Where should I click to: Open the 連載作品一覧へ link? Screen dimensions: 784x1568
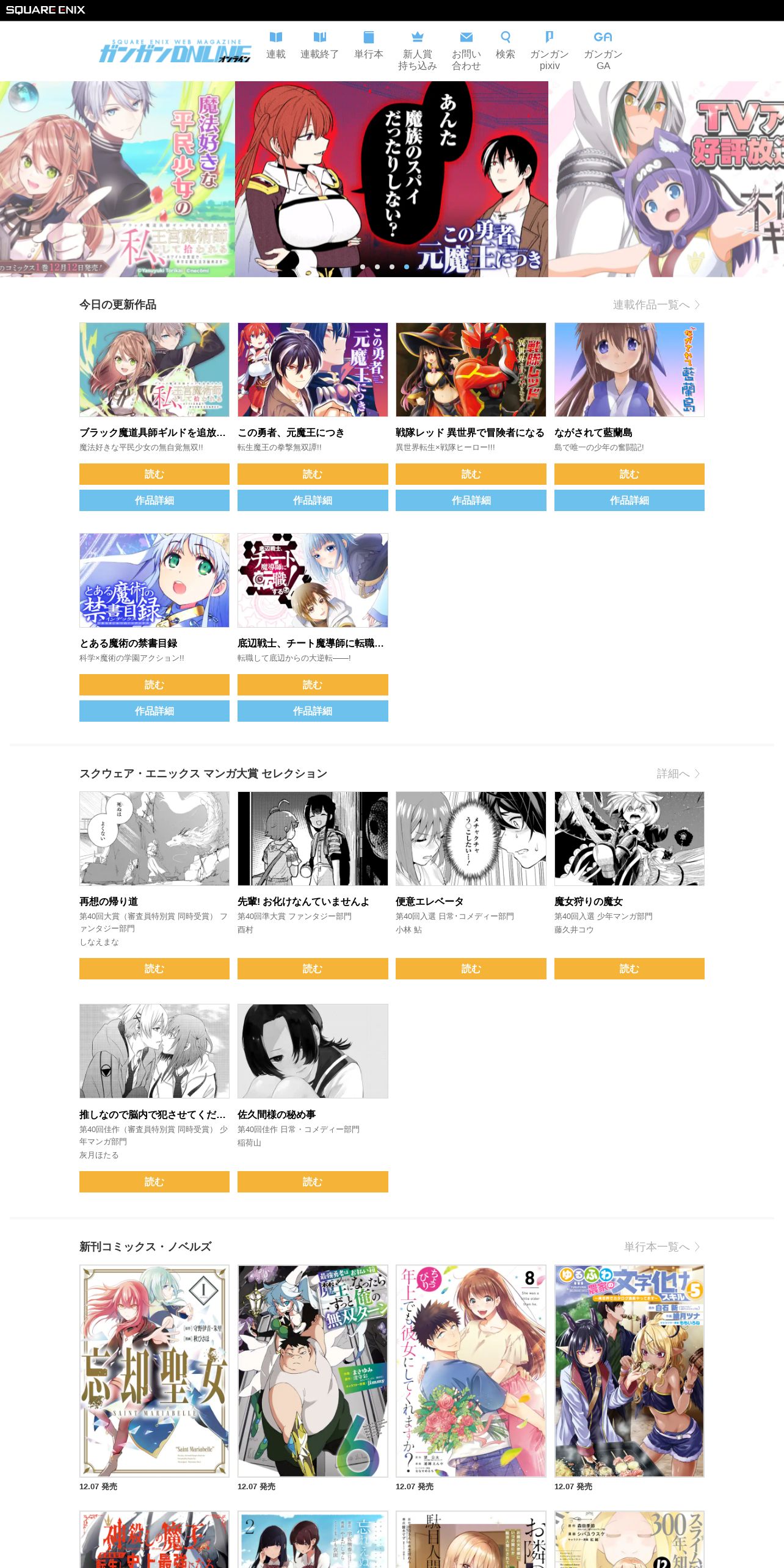click(656, 305)
